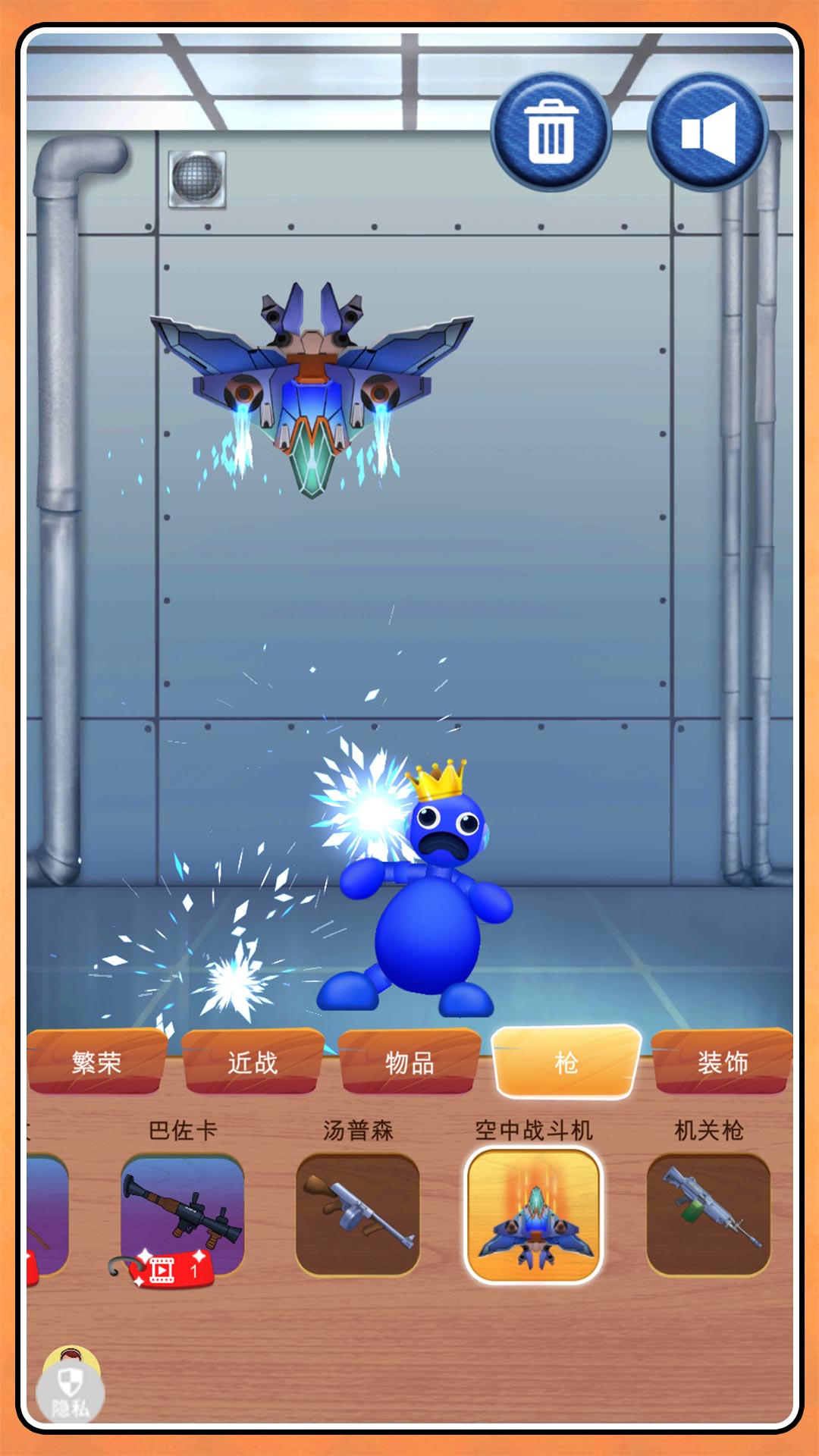Mute the game sound
This screenshot has height=1456, width=819.
708,132
